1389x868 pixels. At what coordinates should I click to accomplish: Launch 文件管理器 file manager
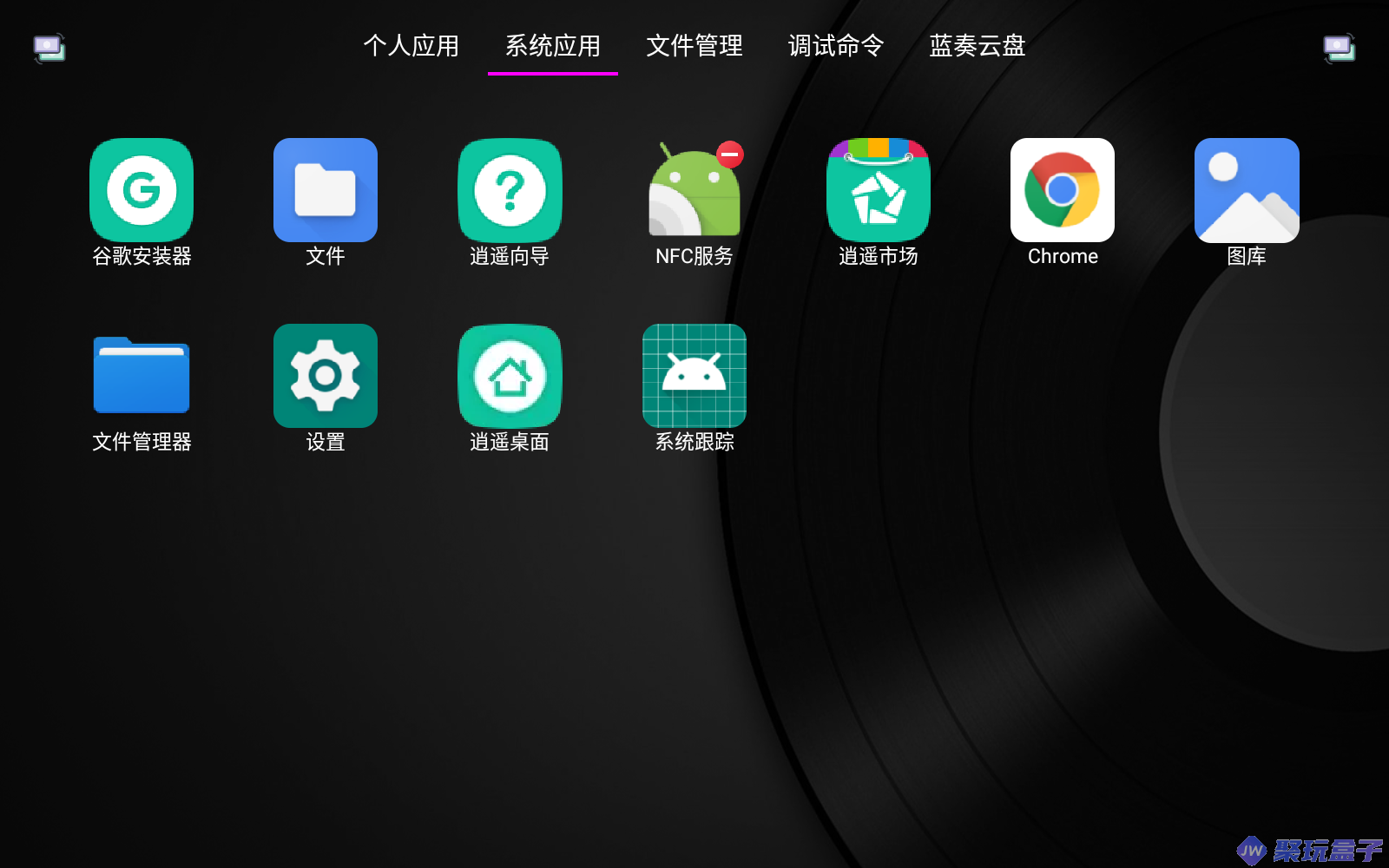click(x=142, y=376)
